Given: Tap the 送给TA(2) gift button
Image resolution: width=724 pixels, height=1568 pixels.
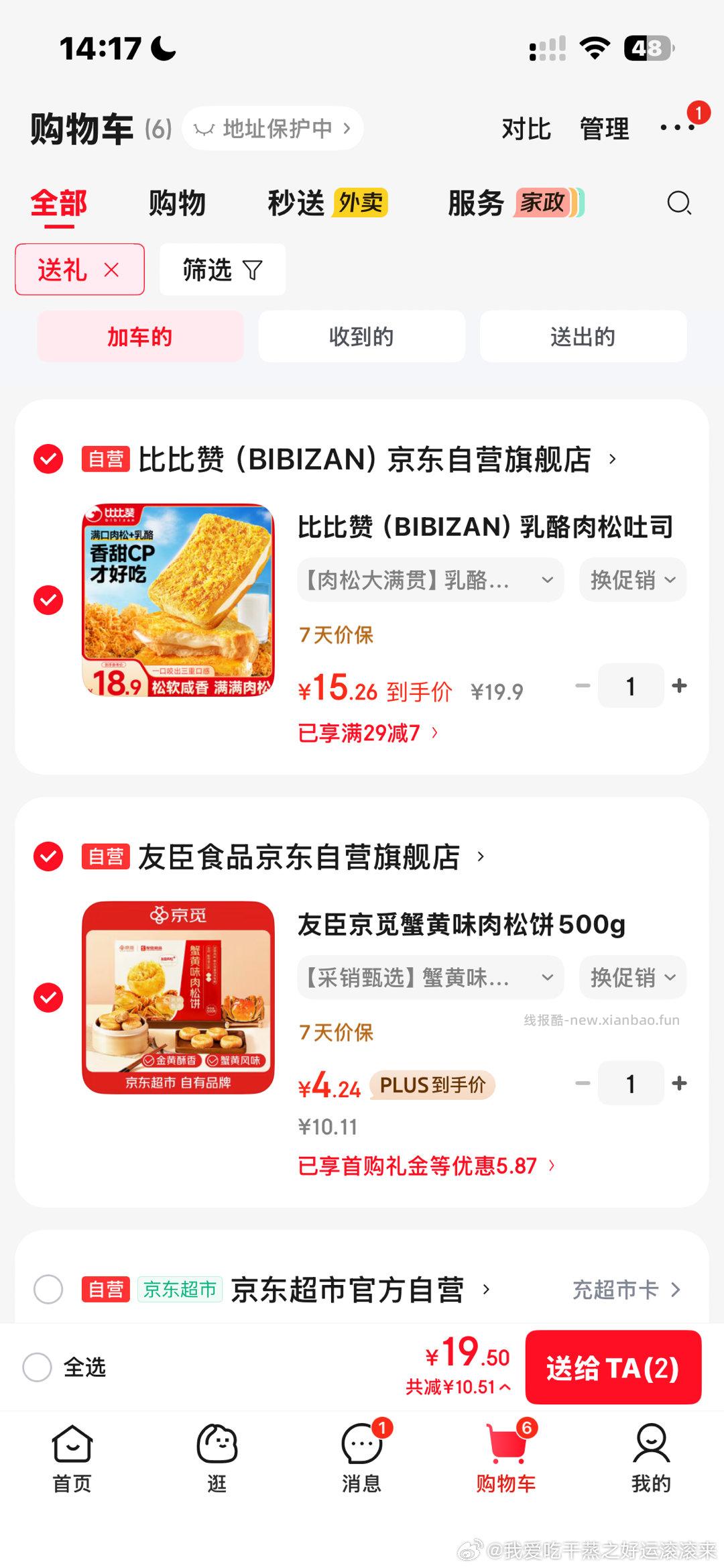Looking at the screenshot, I should 614,1367.
